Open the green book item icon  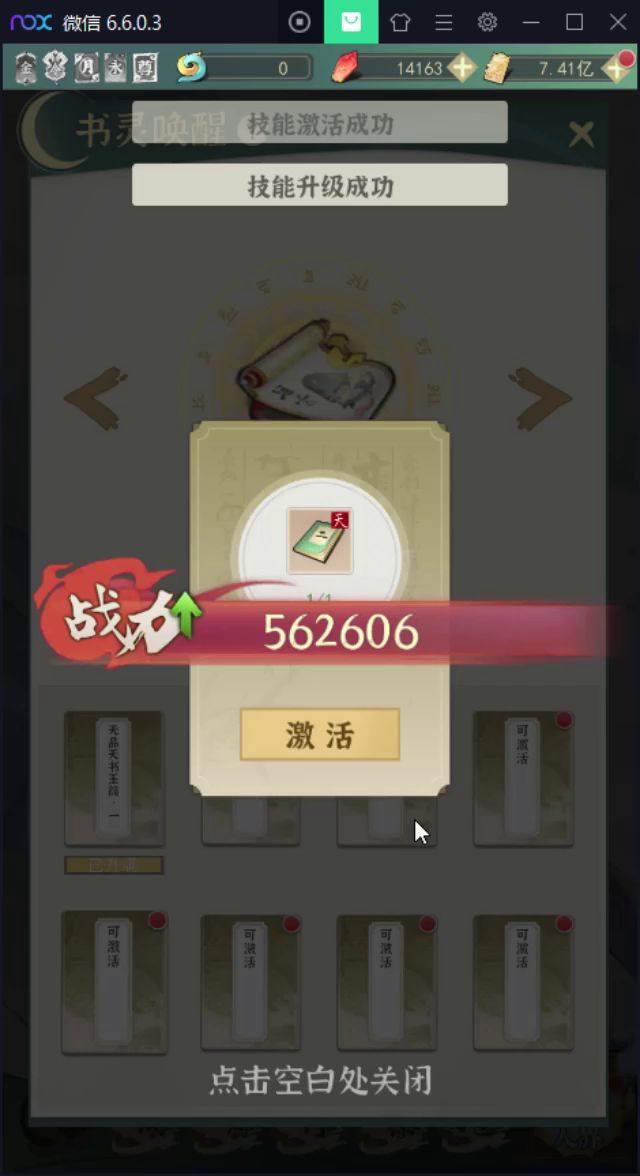(320, 541)
